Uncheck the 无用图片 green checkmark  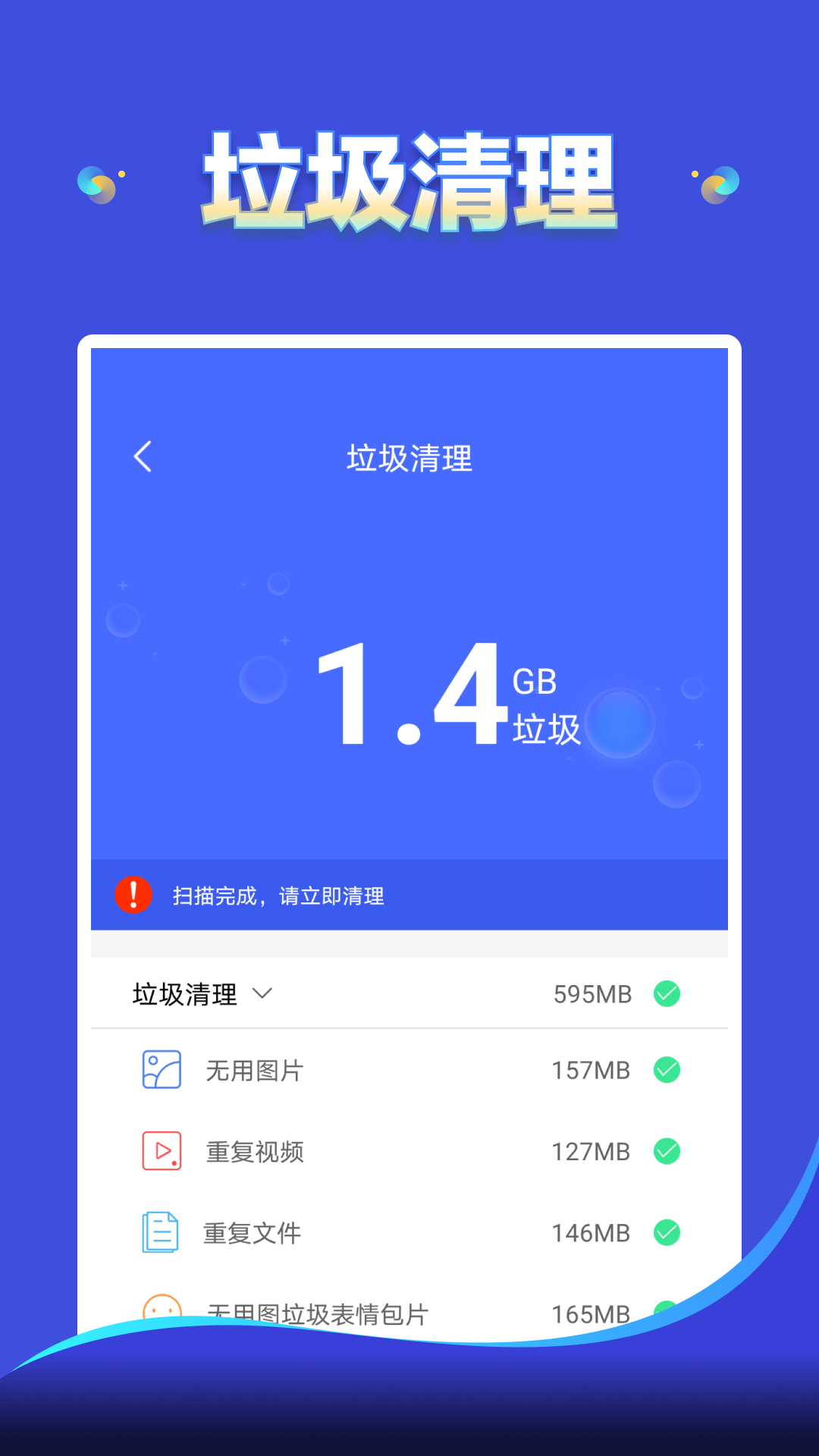[x=667, y=1070]
